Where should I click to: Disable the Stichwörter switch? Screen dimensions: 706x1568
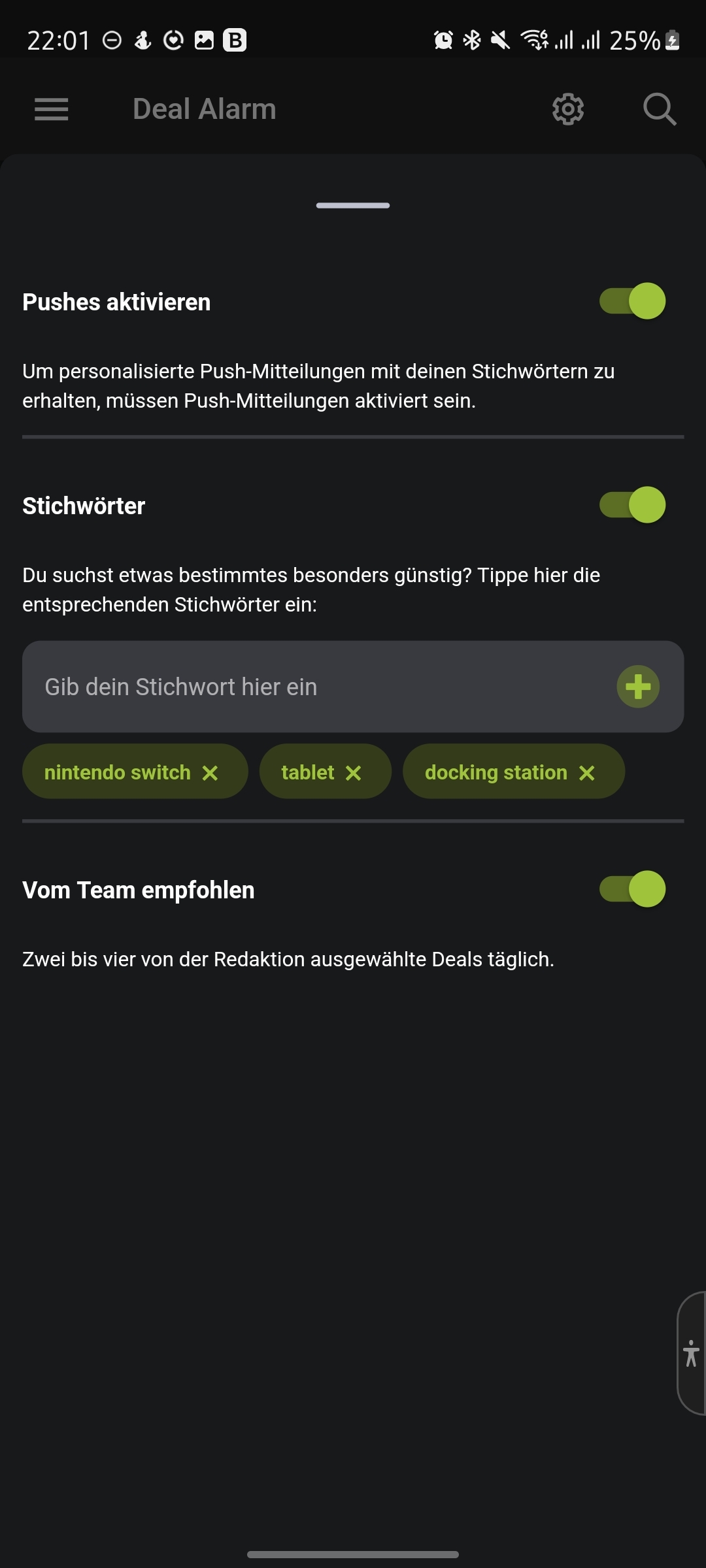pos(633,505)
